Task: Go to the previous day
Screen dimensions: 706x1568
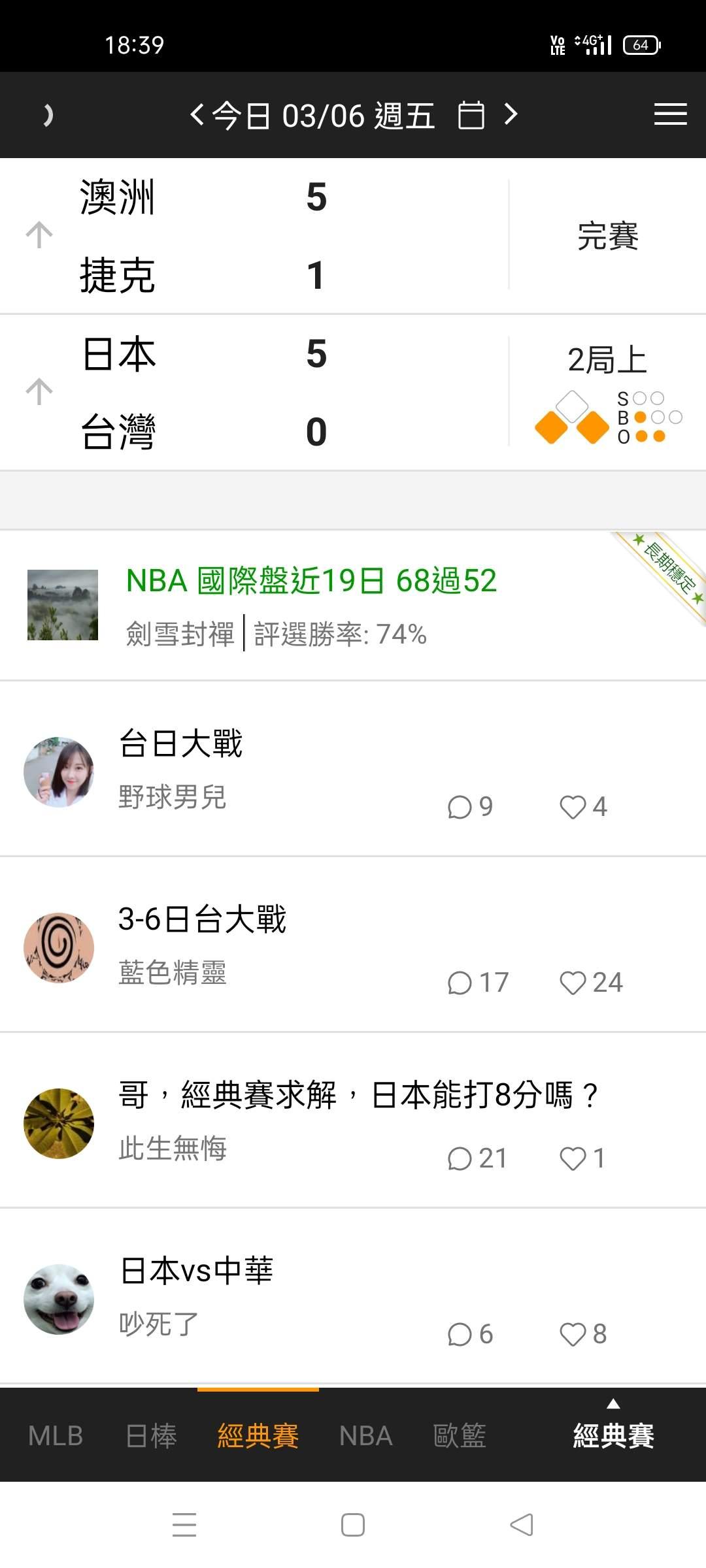Action: click(x=196, y=115)
